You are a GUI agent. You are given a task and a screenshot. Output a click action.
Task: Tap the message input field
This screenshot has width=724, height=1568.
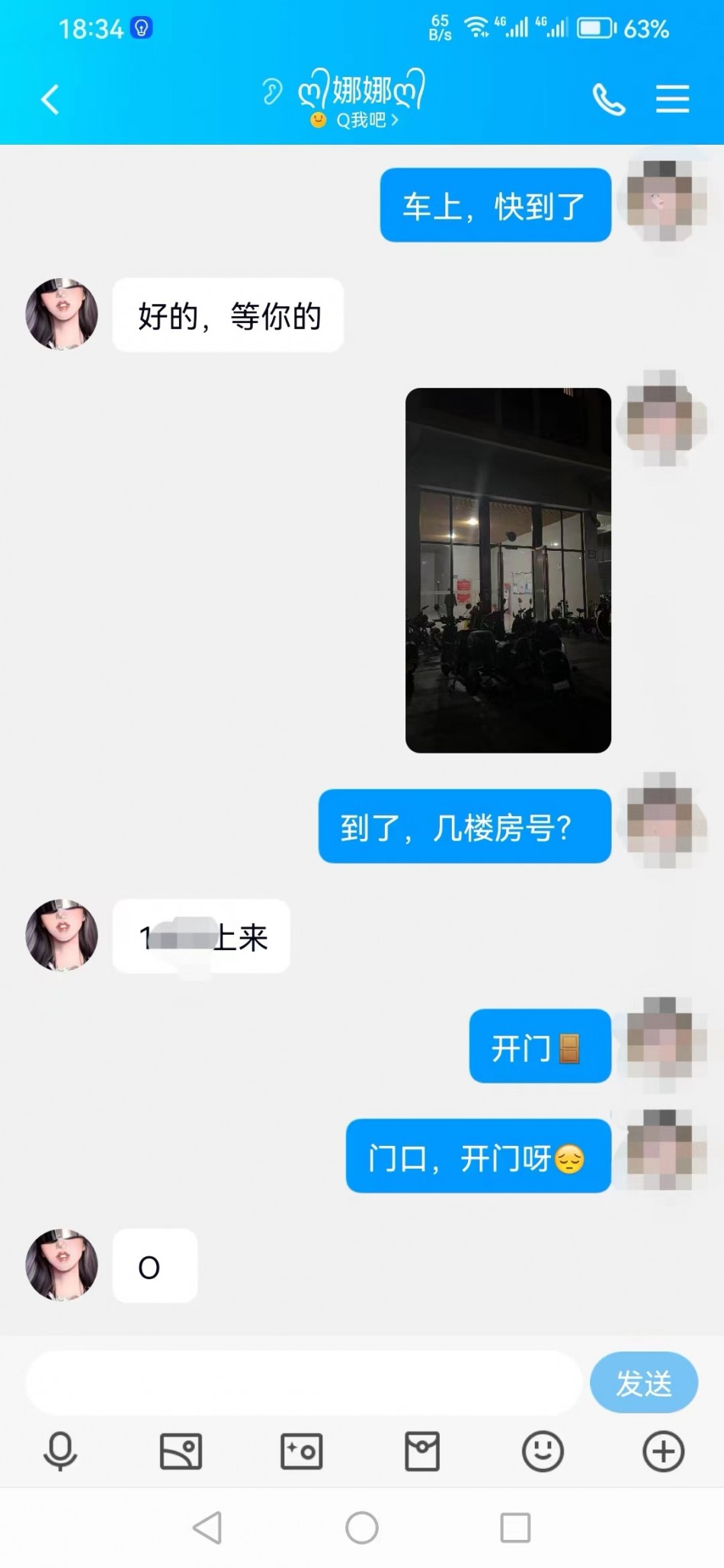tap(305, 1383)
